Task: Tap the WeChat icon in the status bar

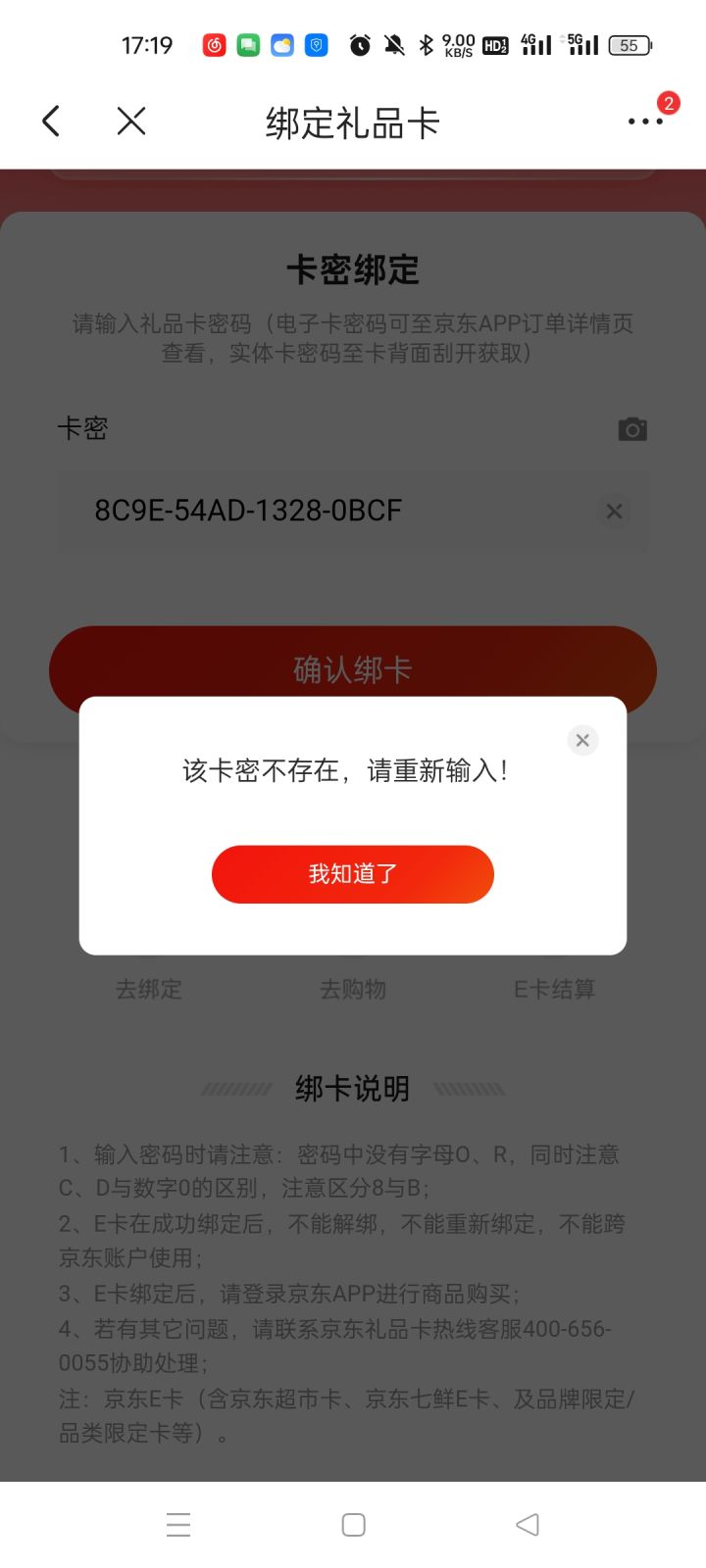Action: tap(247, 44)
